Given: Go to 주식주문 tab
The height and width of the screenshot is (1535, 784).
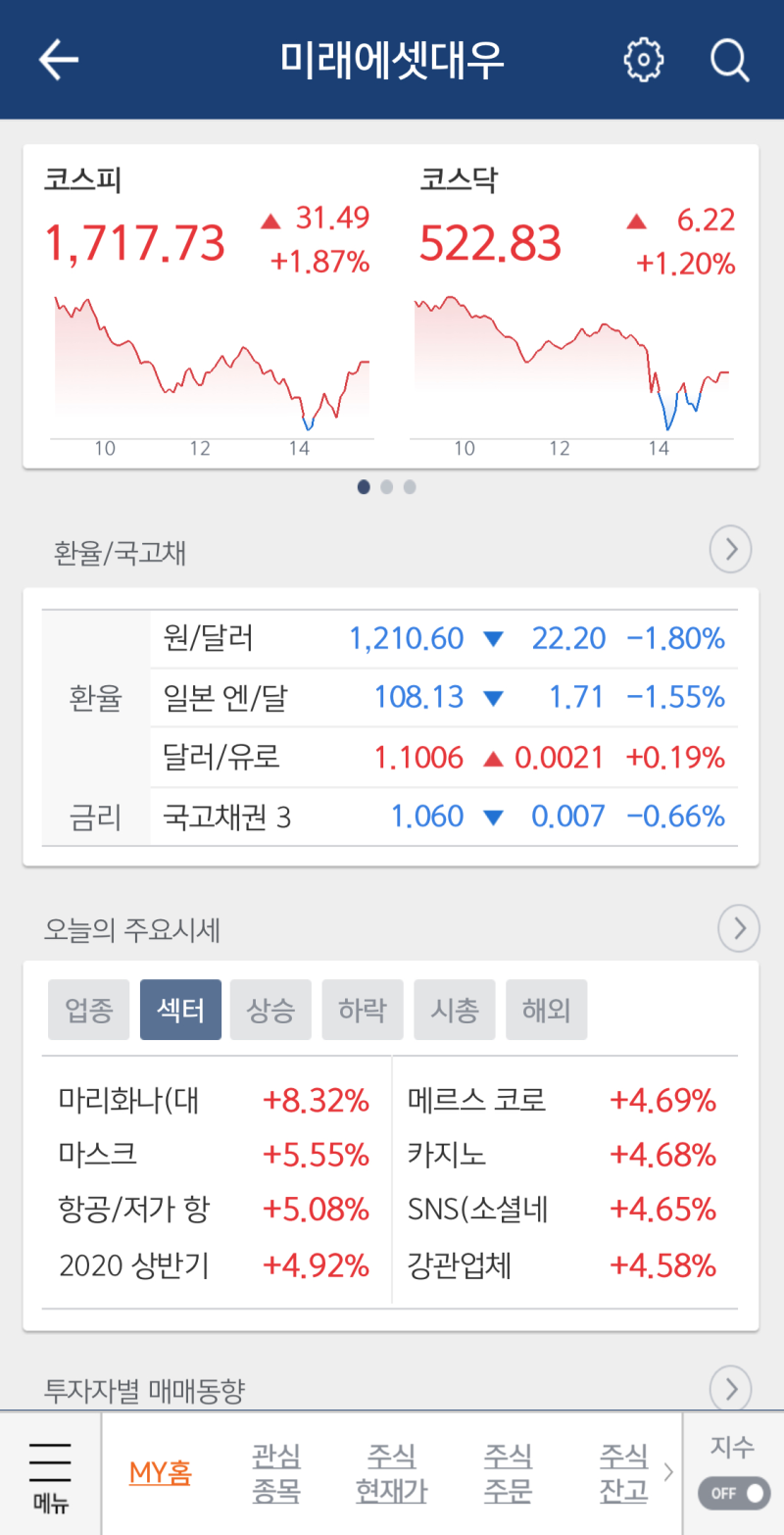Looking at the screenshot, I should pyautogui.click(x=508, y=1472).
